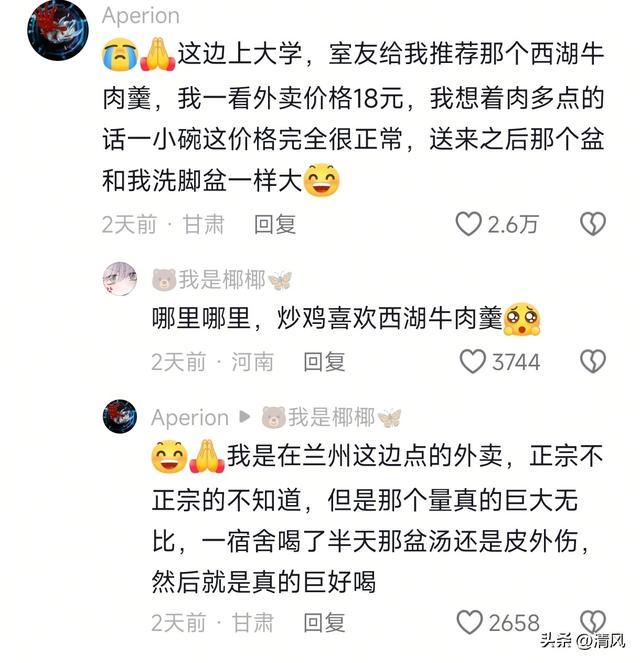Like Aperion's comment with 2.6万 likes
The width and height of the screenshot is (640, 663).
tap(469, 224)
